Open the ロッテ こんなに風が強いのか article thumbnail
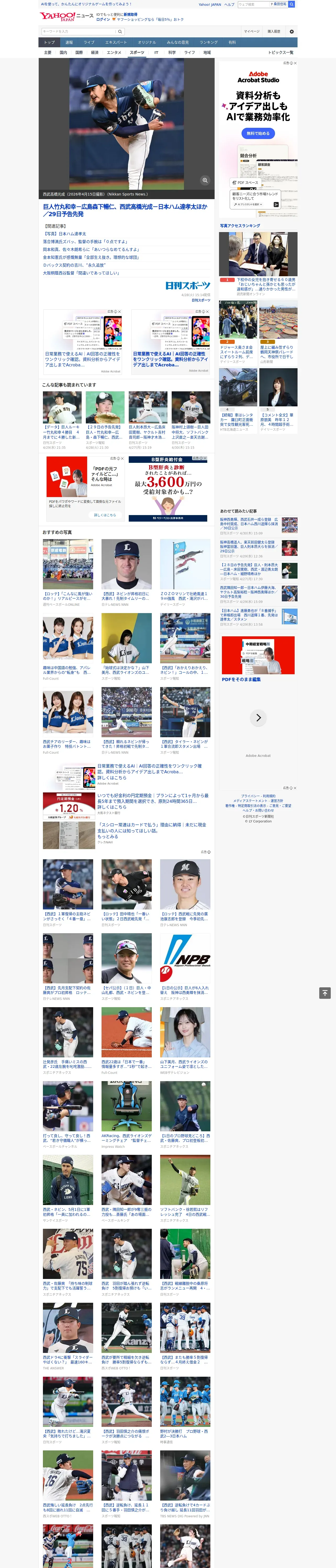The image size is (336, 1568). click(x=68, y=564)
